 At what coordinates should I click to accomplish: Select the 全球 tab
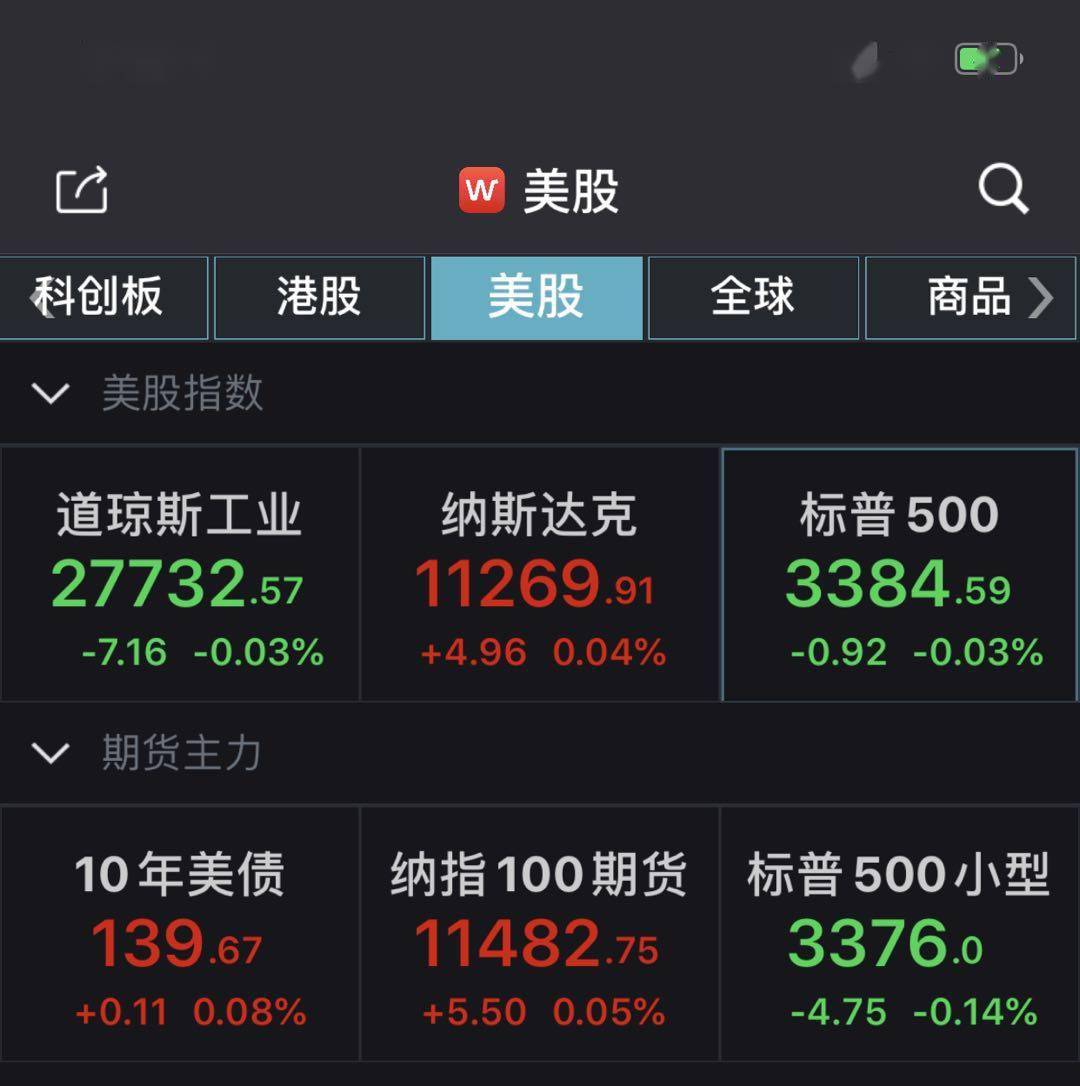[x=752, y=297]
